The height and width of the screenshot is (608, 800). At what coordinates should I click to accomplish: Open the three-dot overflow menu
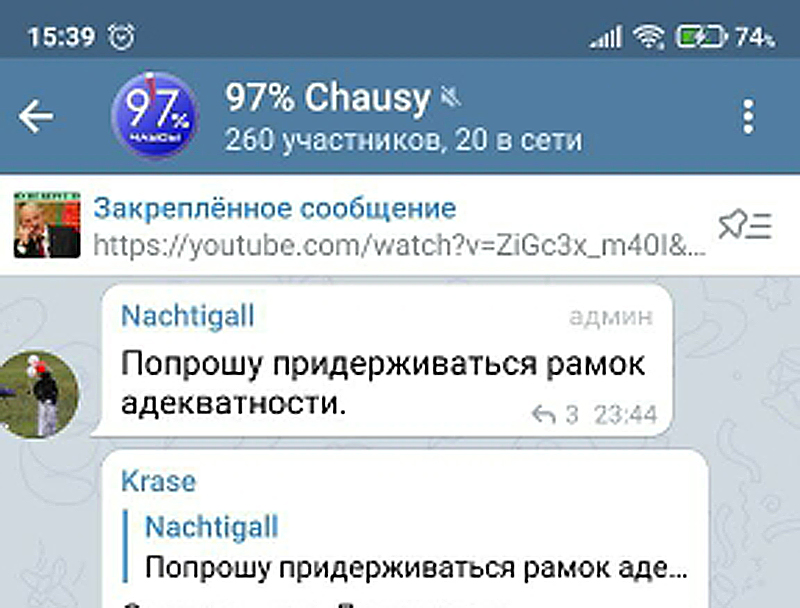[x=748, y=117]
